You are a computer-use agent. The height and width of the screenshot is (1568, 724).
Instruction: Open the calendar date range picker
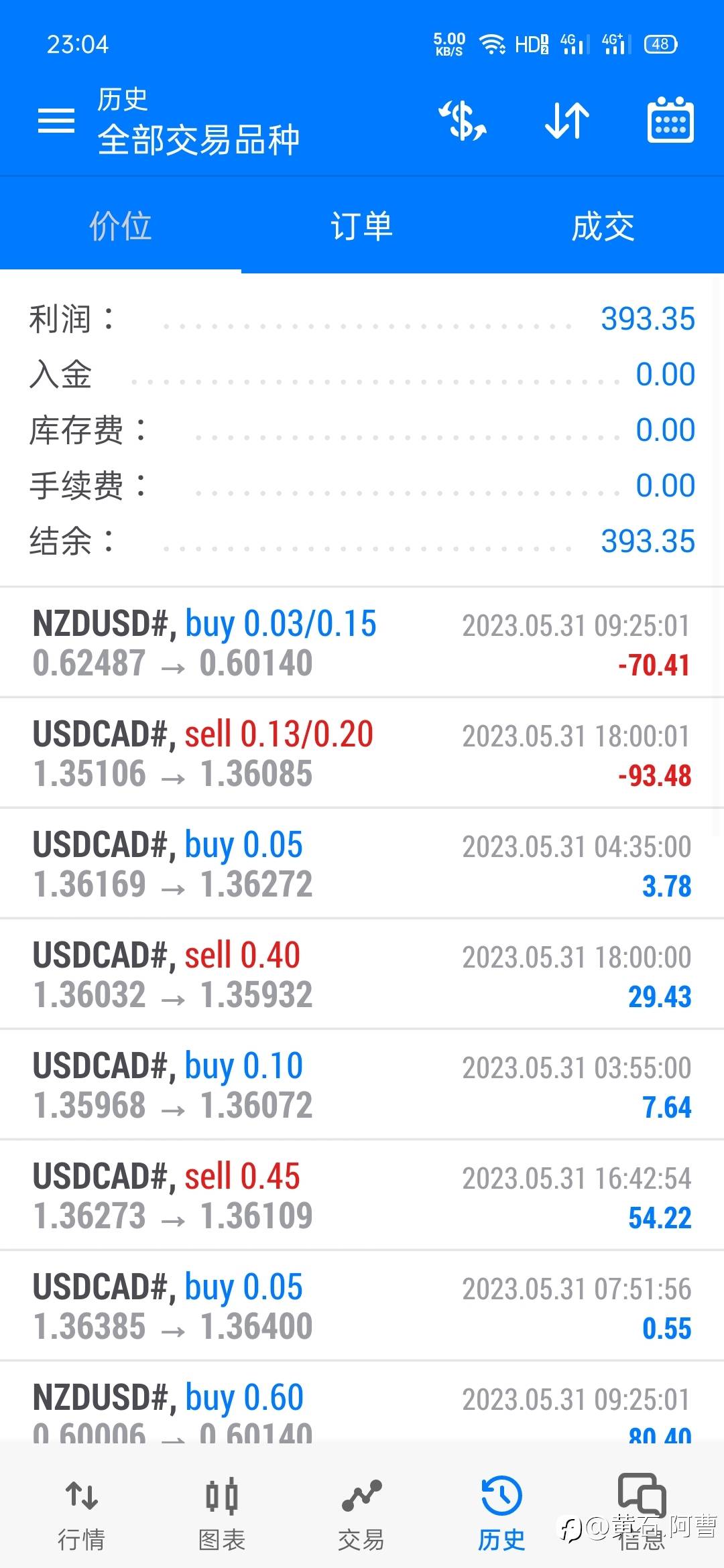670,121
